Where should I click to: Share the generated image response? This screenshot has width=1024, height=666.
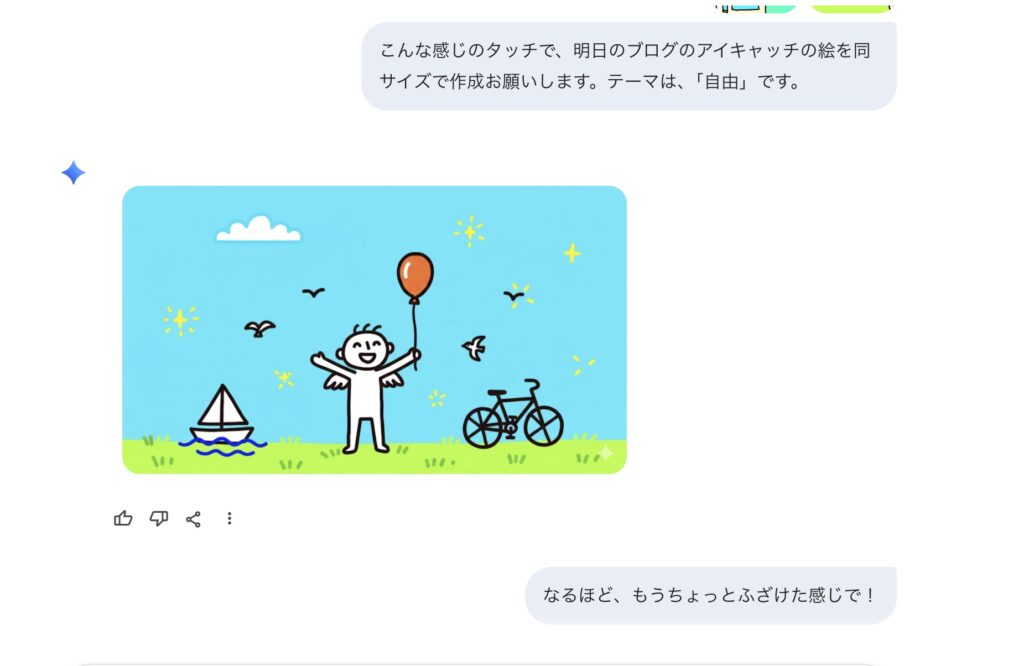(x=194, y=519)
